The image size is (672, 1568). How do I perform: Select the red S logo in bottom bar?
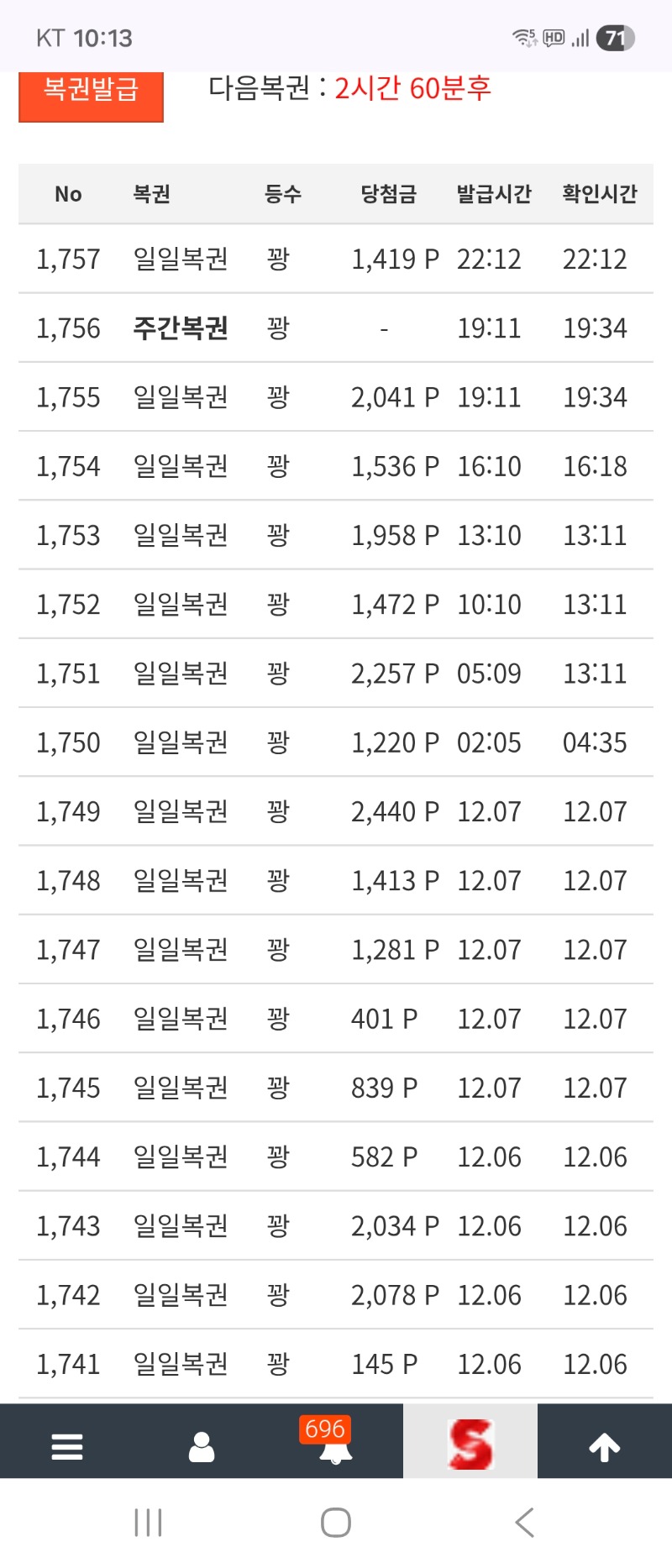click(x=470, y=1440)
